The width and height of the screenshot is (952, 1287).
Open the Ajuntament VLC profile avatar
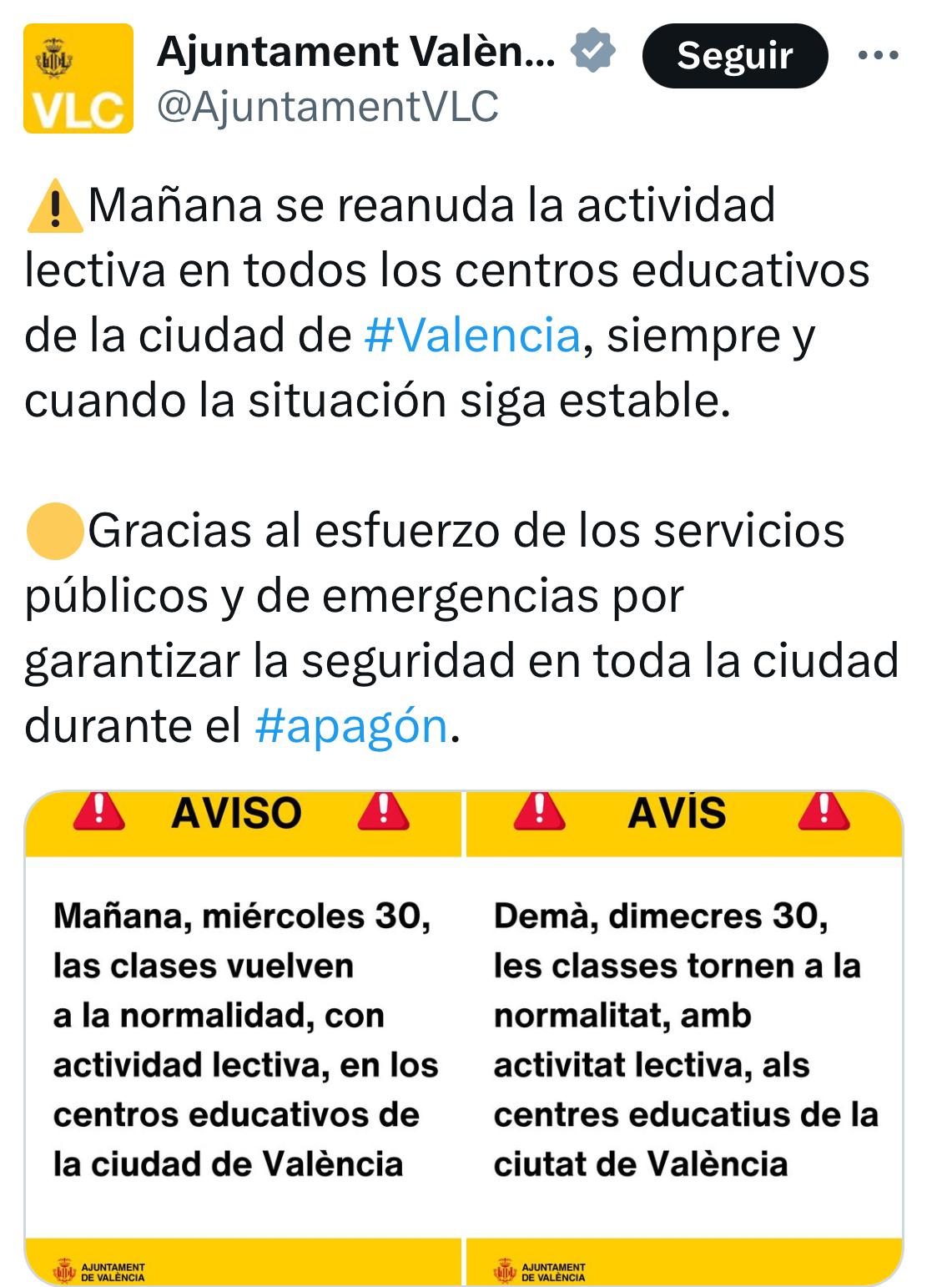pos(78,78)
